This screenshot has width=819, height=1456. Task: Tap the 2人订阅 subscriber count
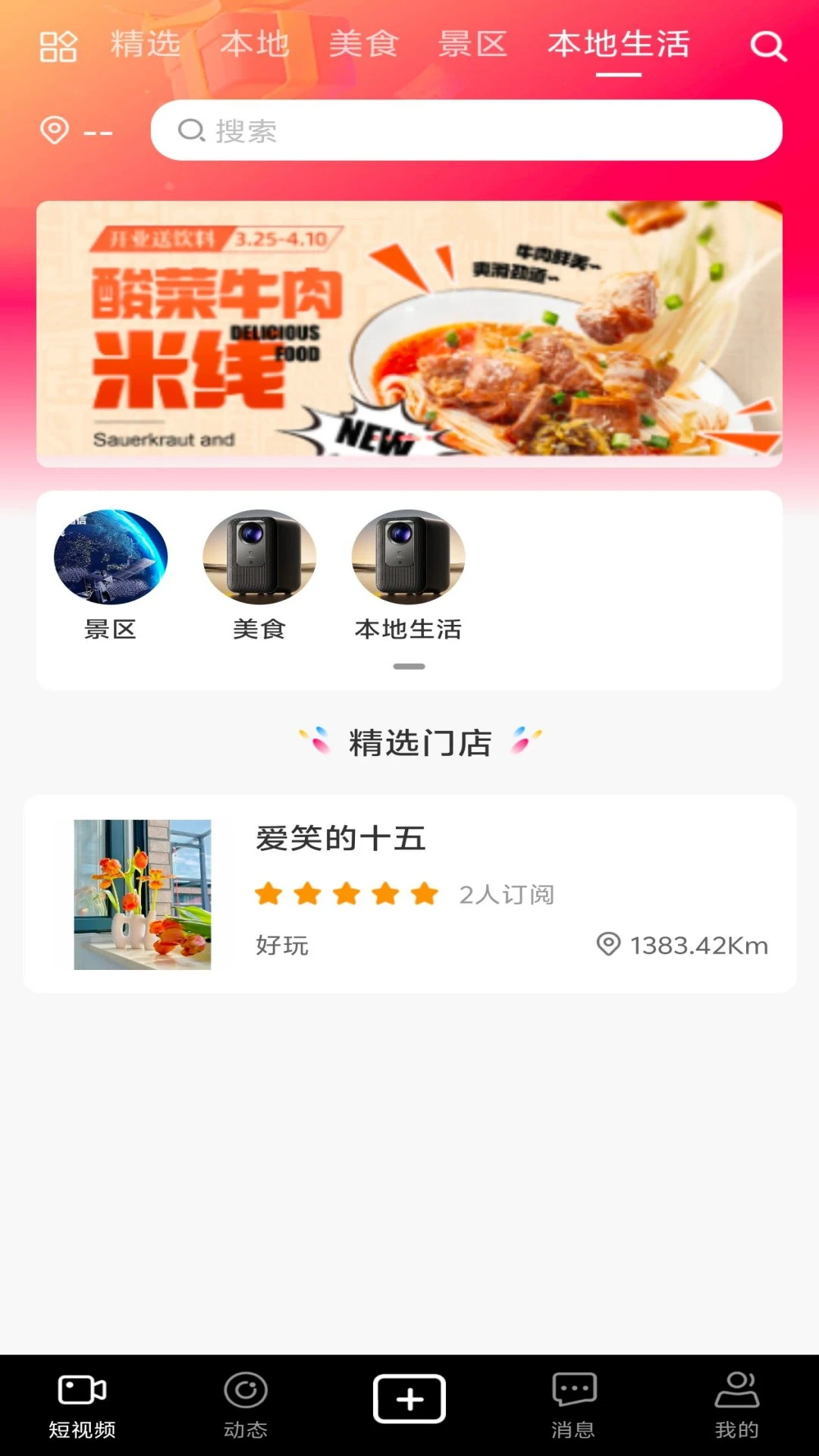[507, 895]
